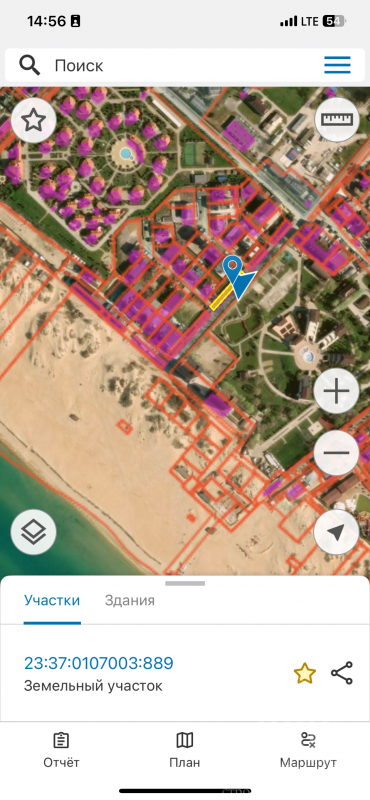Viewport: 370px width, 800px height.
Task: Open the Отчёт report
Action: [61, 750]
